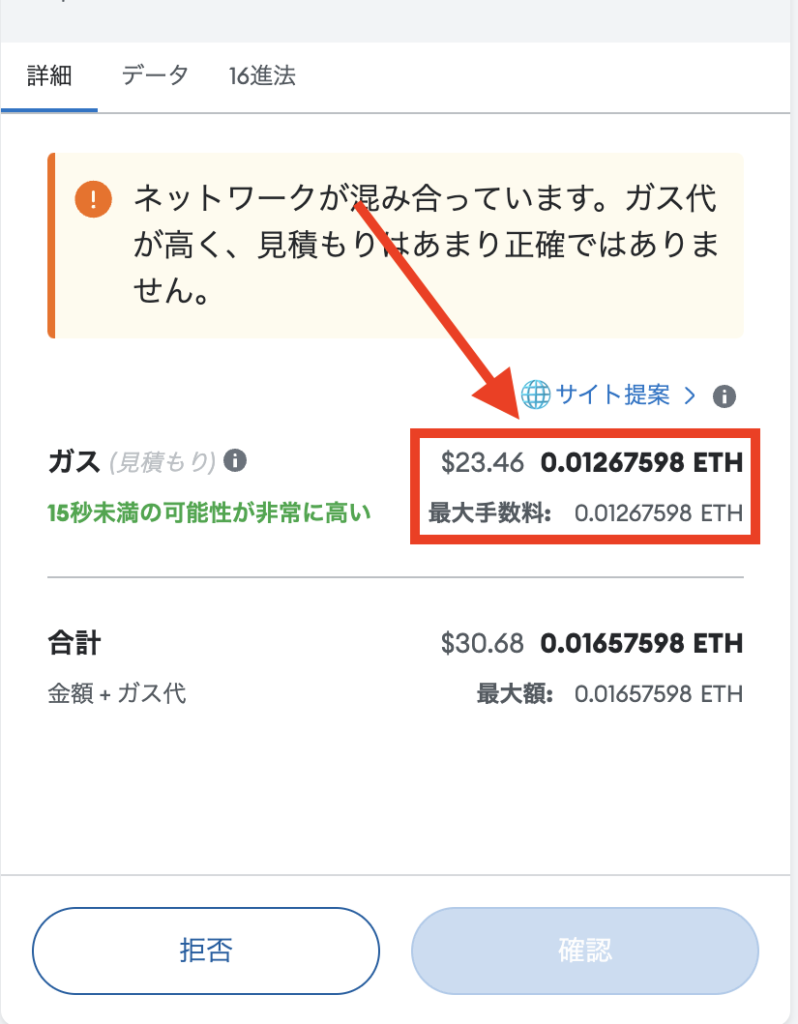
Task: Select the 16進法 tab
Action: [x=262, y=76]
